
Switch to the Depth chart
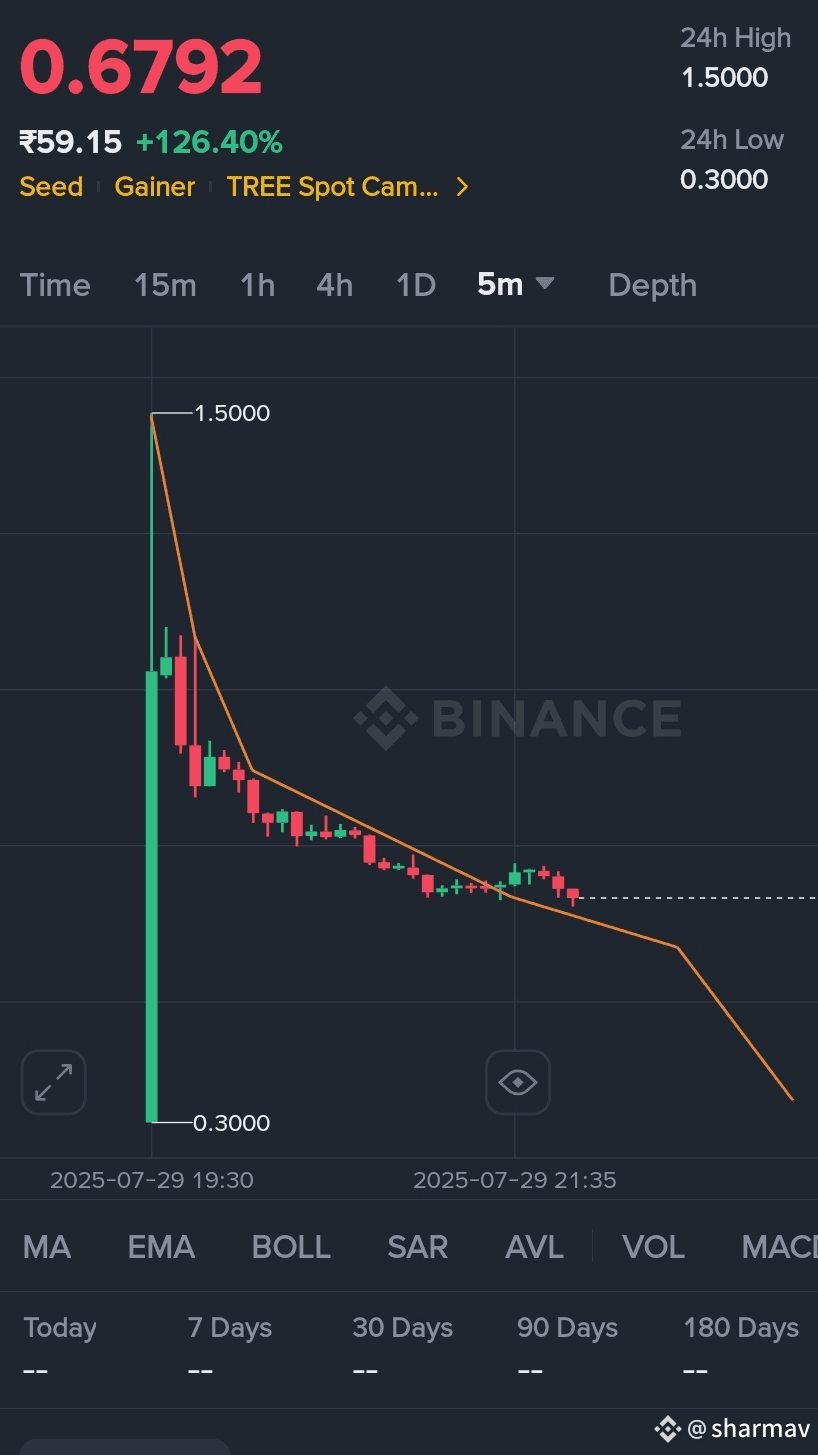pyautogui.click(x=652, y=285)
